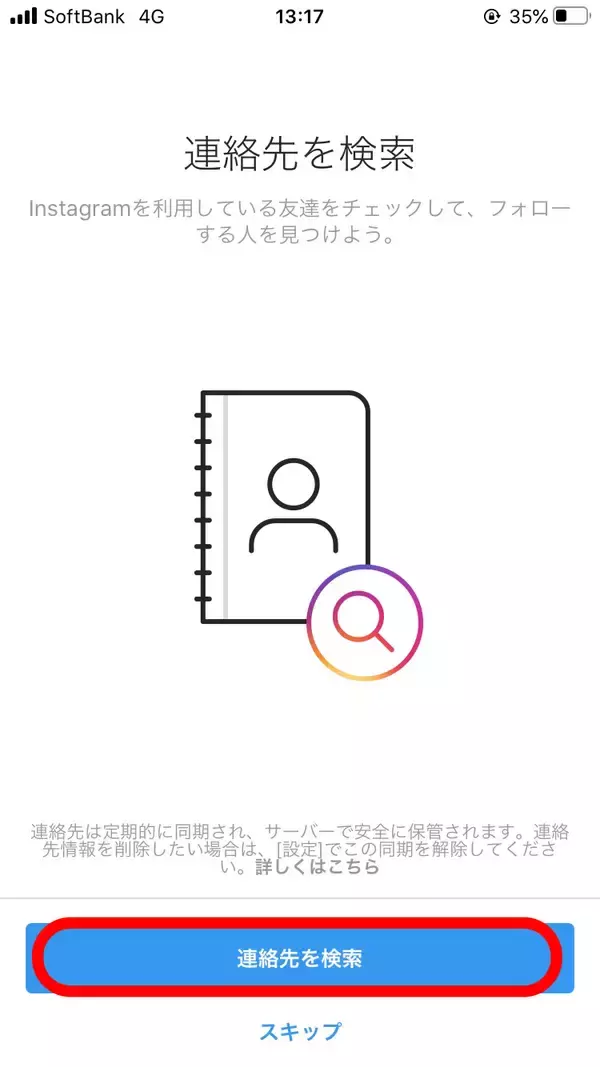Open the 詳しくはこちら link
The image size is (600, 1067).
click(317, 868)
